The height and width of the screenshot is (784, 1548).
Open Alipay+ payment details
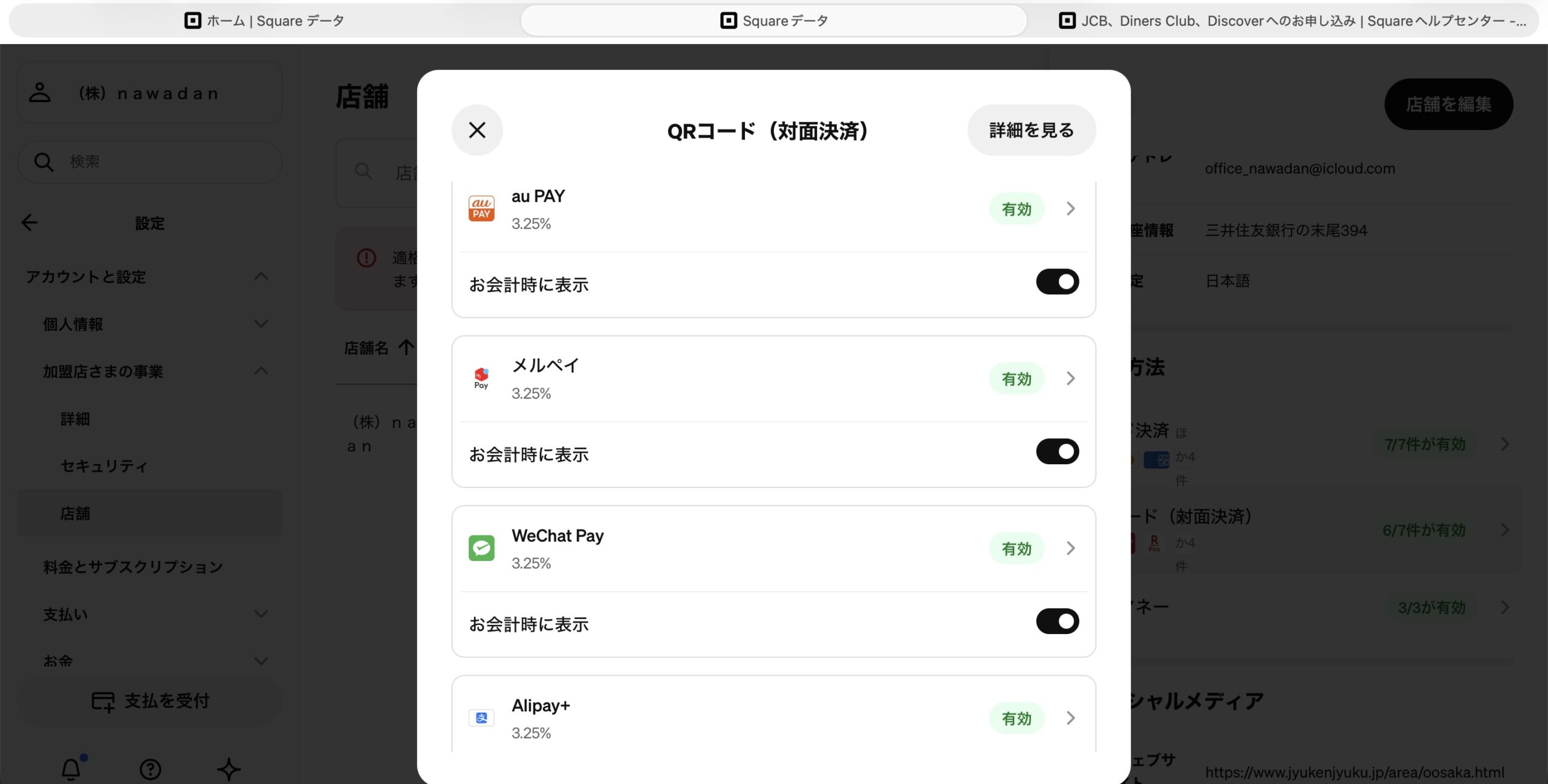pos(1070,719)
